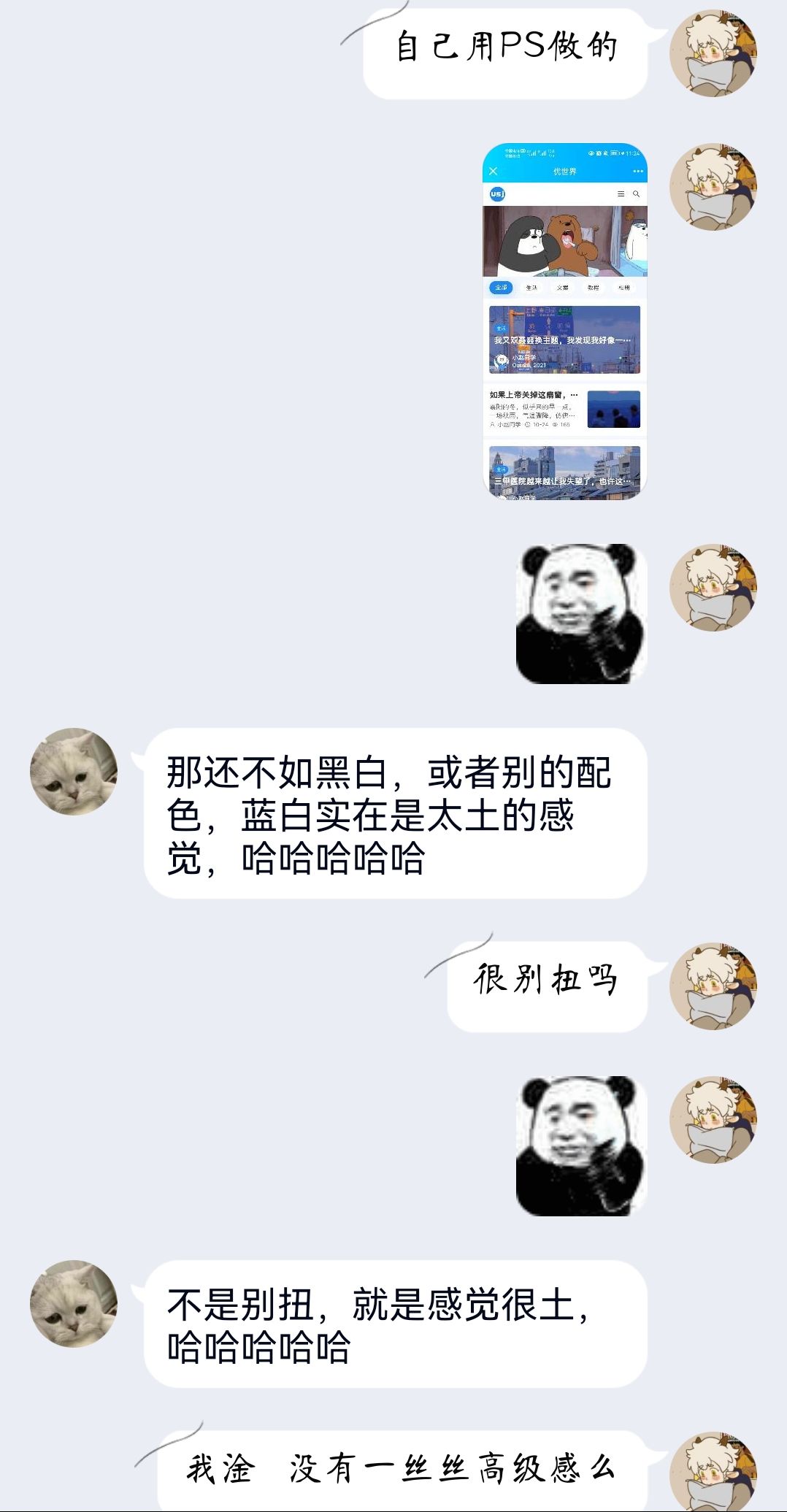Open the shared app screenshot image

click(564, 321)
